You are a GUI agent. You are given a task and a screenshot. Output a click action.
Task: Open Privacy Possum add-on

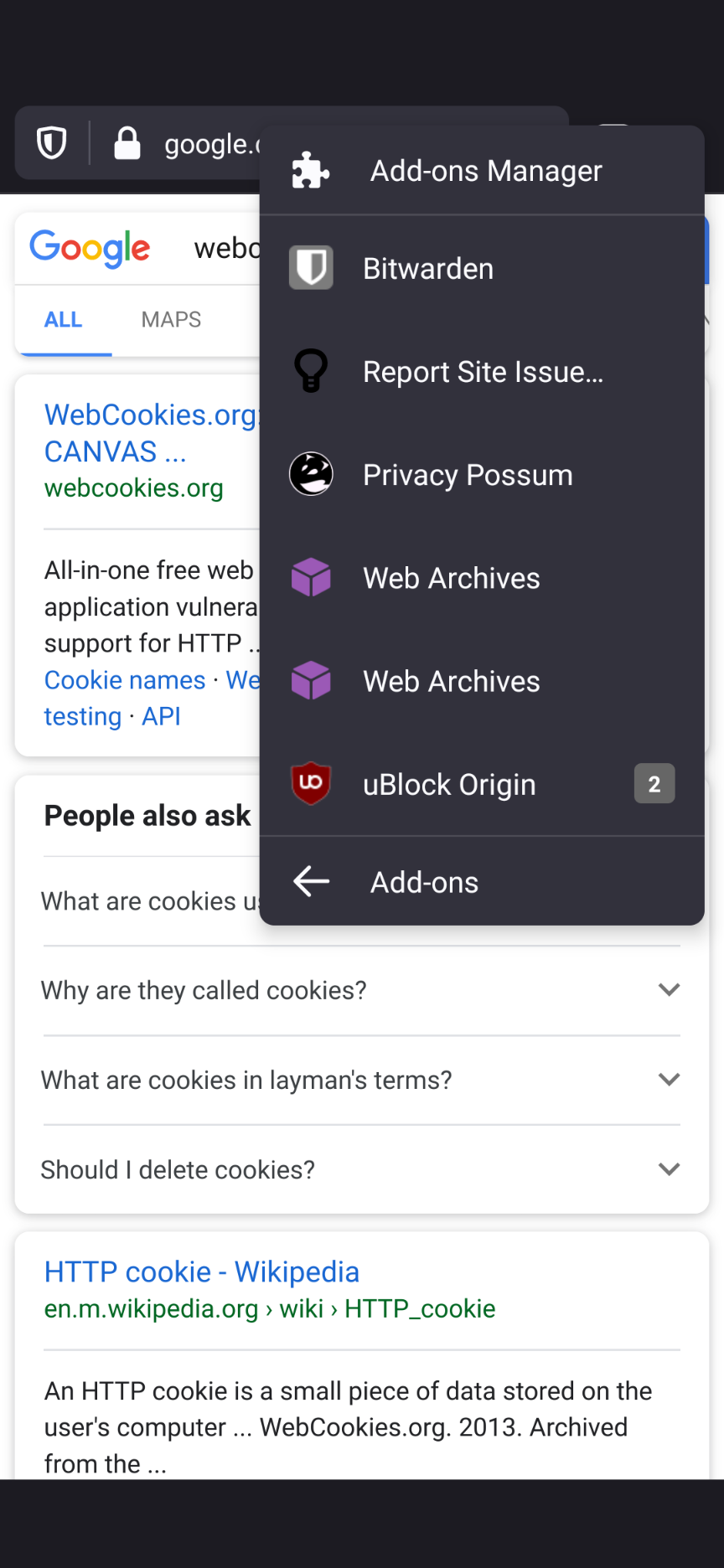482,475
